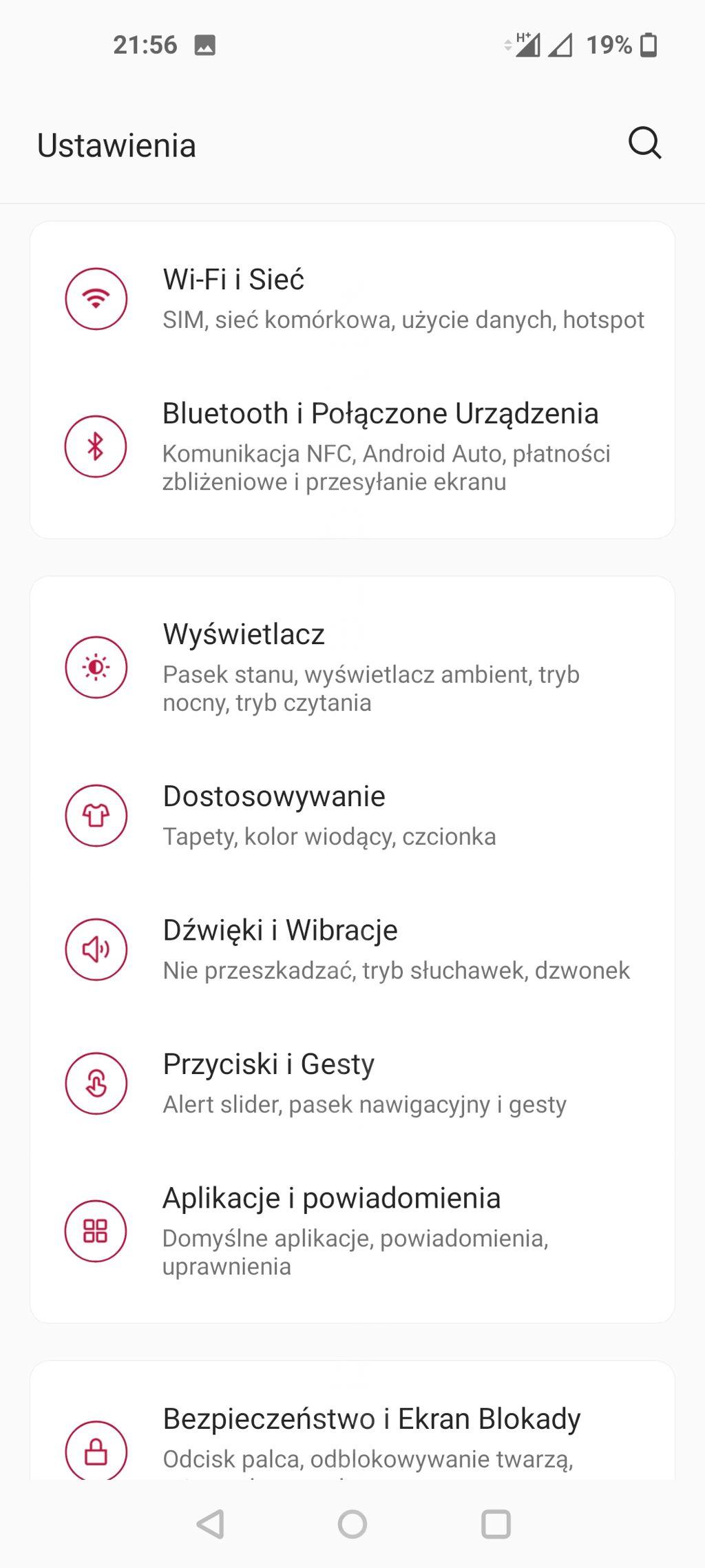Open Bluetooth i Połączone Urządzenia
This screenshot has width=705, height=1568.
tap(351, 446)
